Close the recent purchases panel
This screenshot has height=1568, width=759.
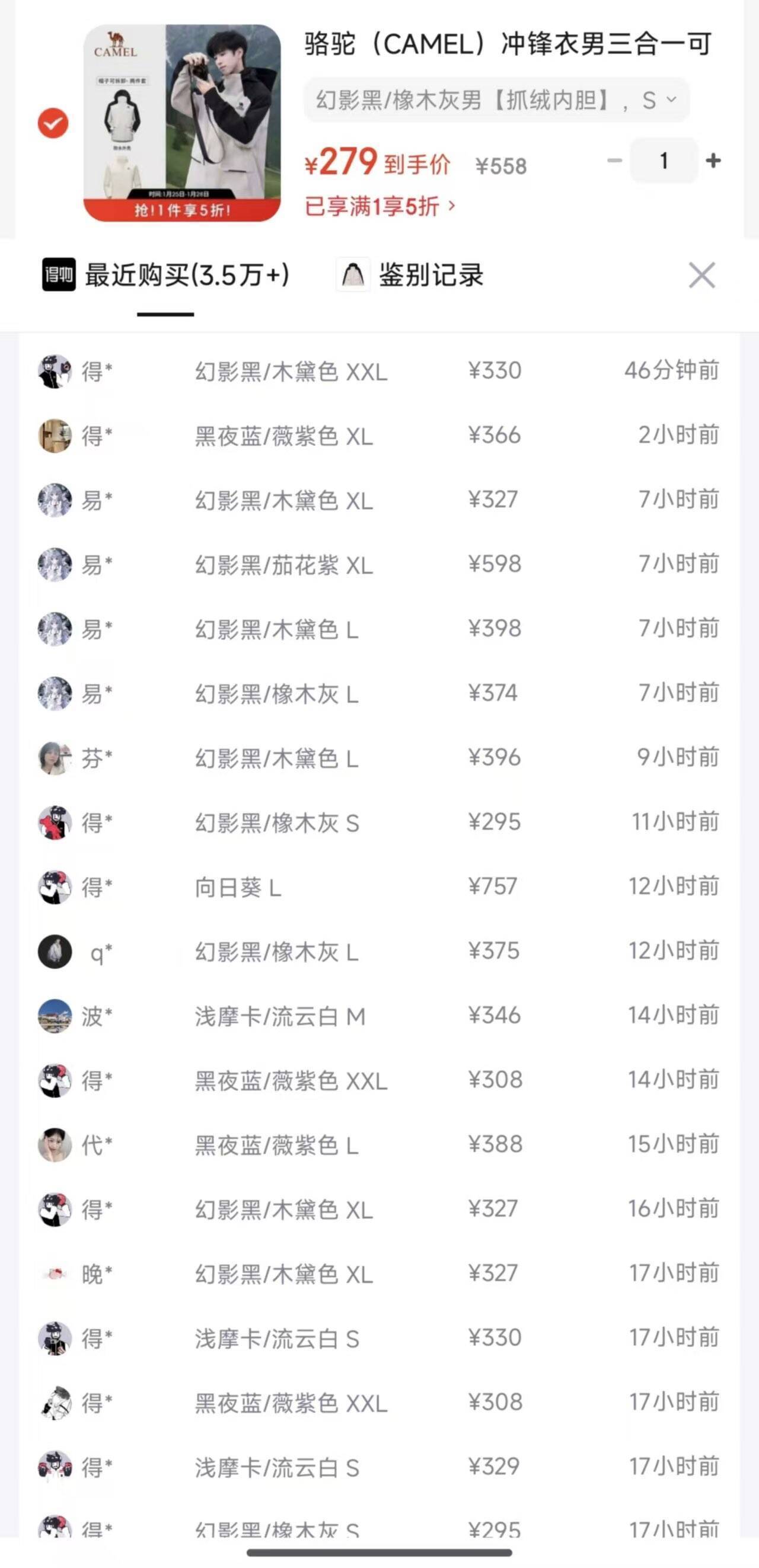pos(701,276)
